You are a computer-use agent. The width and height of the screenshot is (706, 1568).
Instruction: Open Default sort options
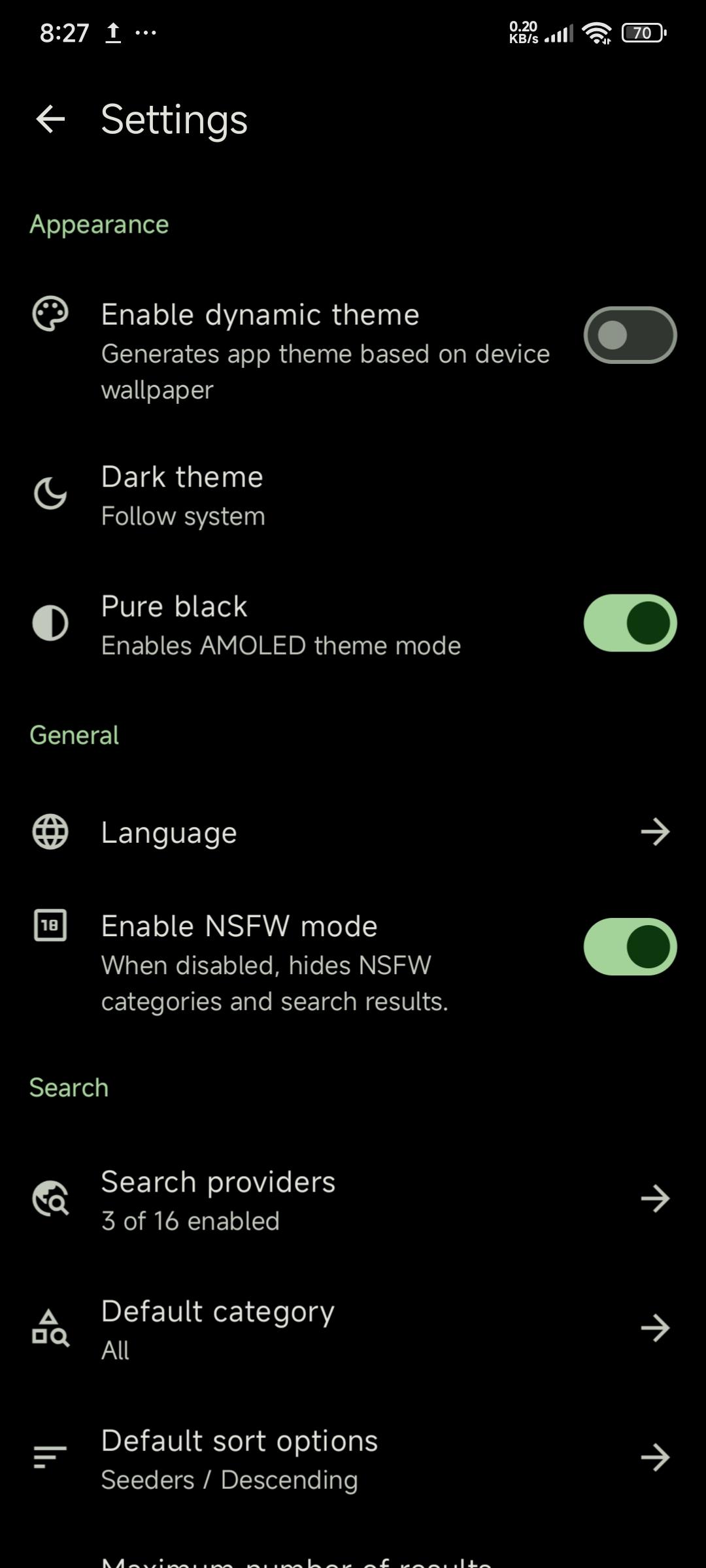353,1458
